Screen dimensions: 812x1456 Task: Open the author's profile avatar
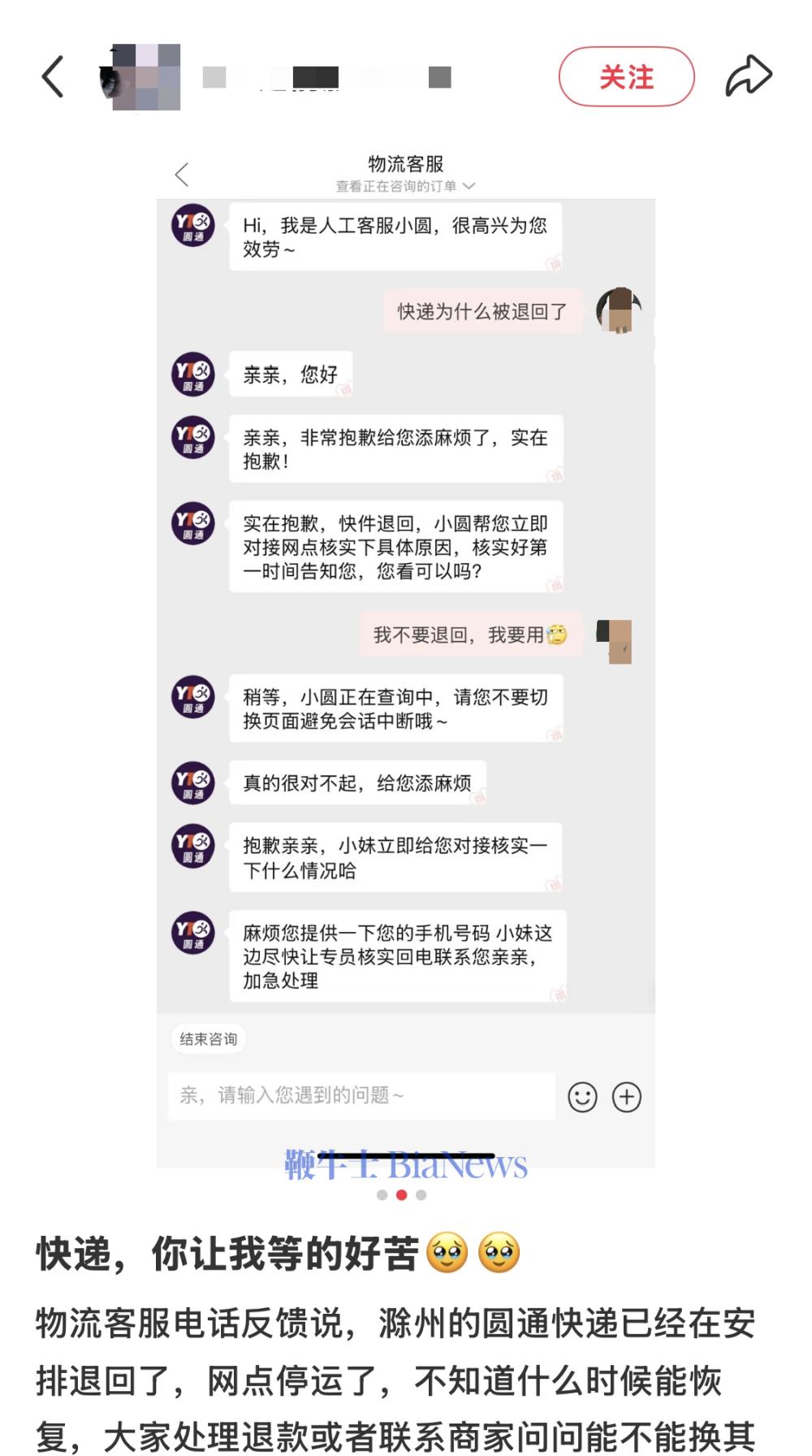(140, 78)
